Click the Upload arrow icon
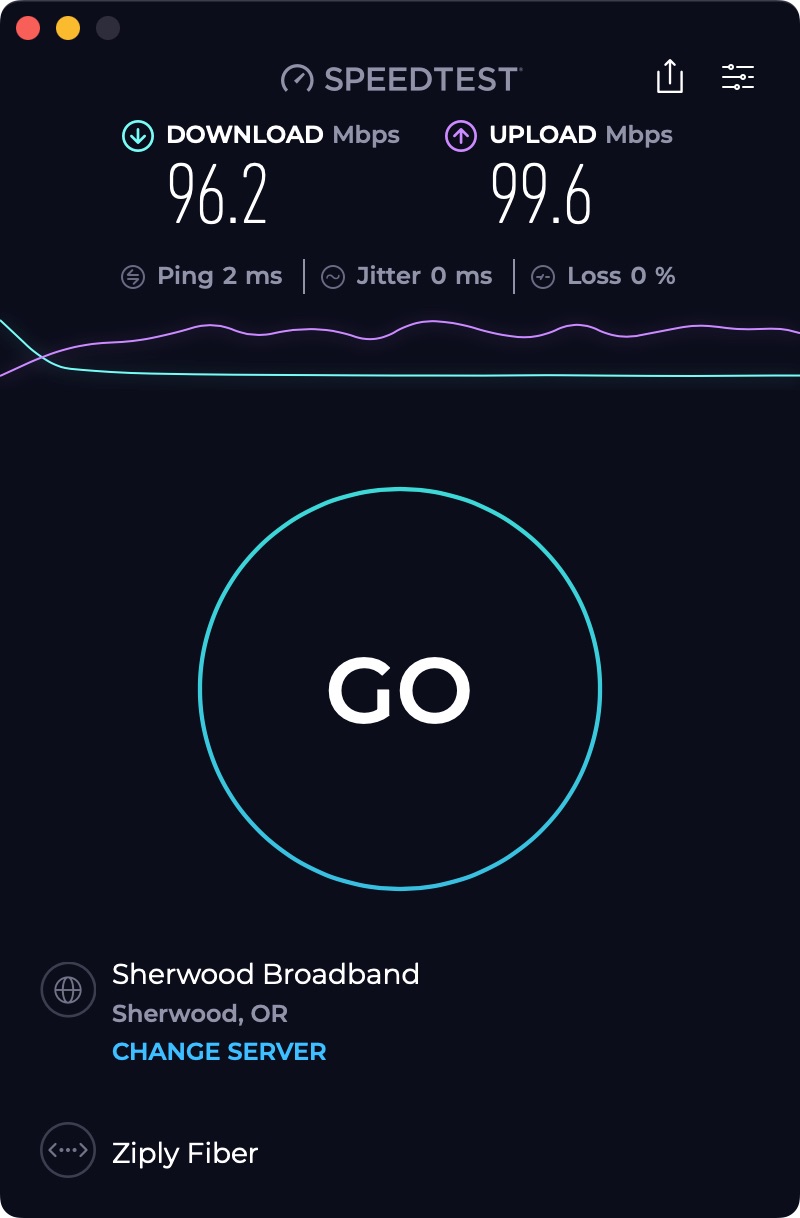The image size is (800, 1218). (460, 134)
